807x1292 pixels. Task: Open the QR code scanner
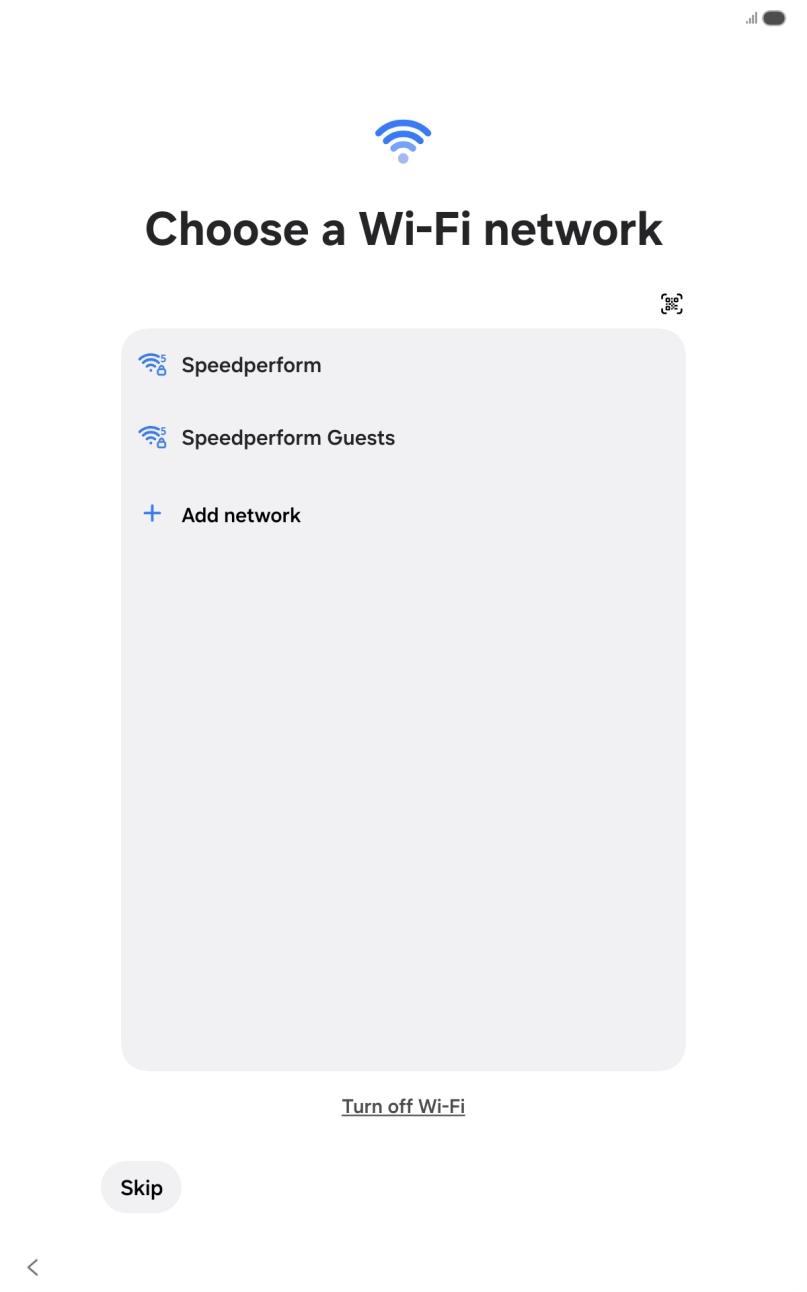pos(672,303)
